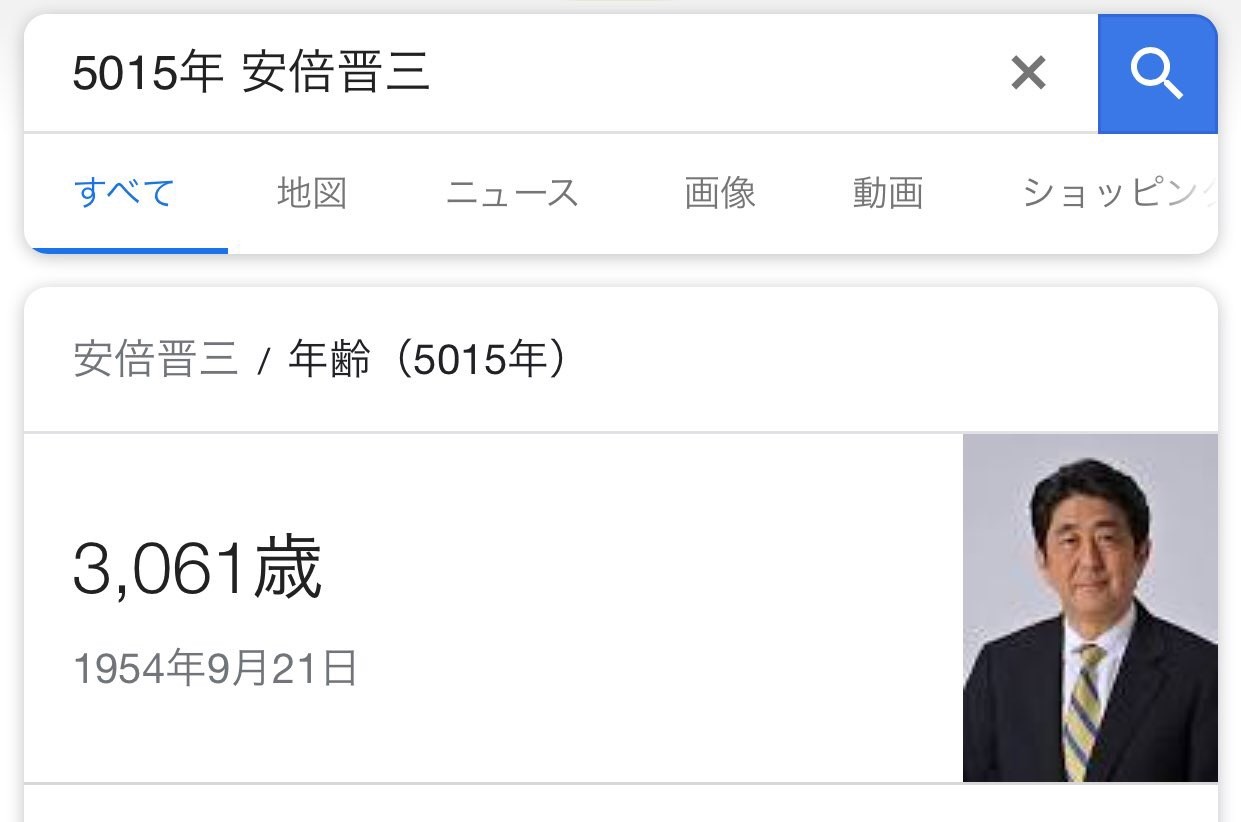Switch to the すべて tab

pyautogui.click(x=125, y=192)
